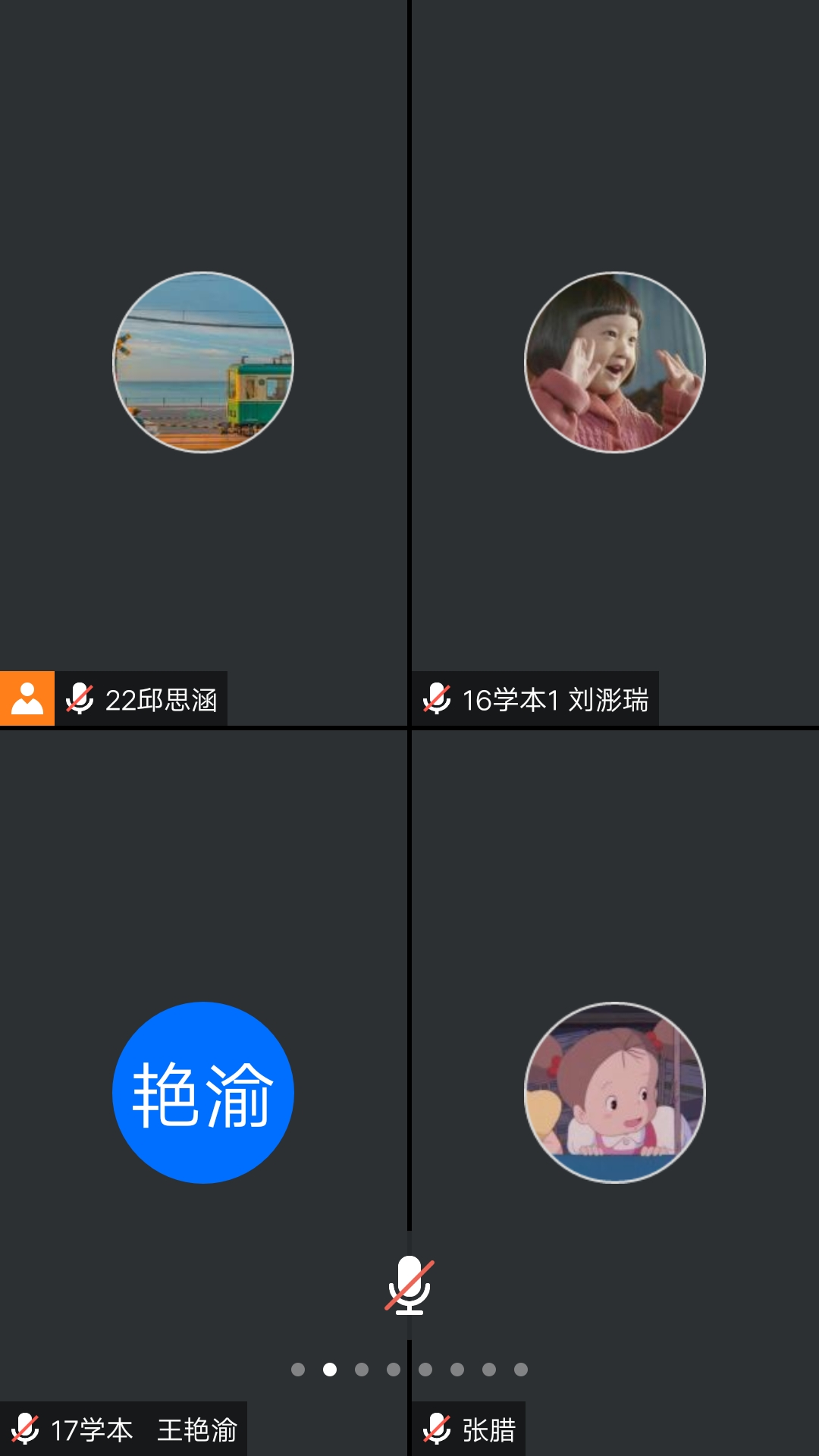Screen dimensions: 819x1456
Task: Jump to the first page dot
Action: coord(298,1370)
